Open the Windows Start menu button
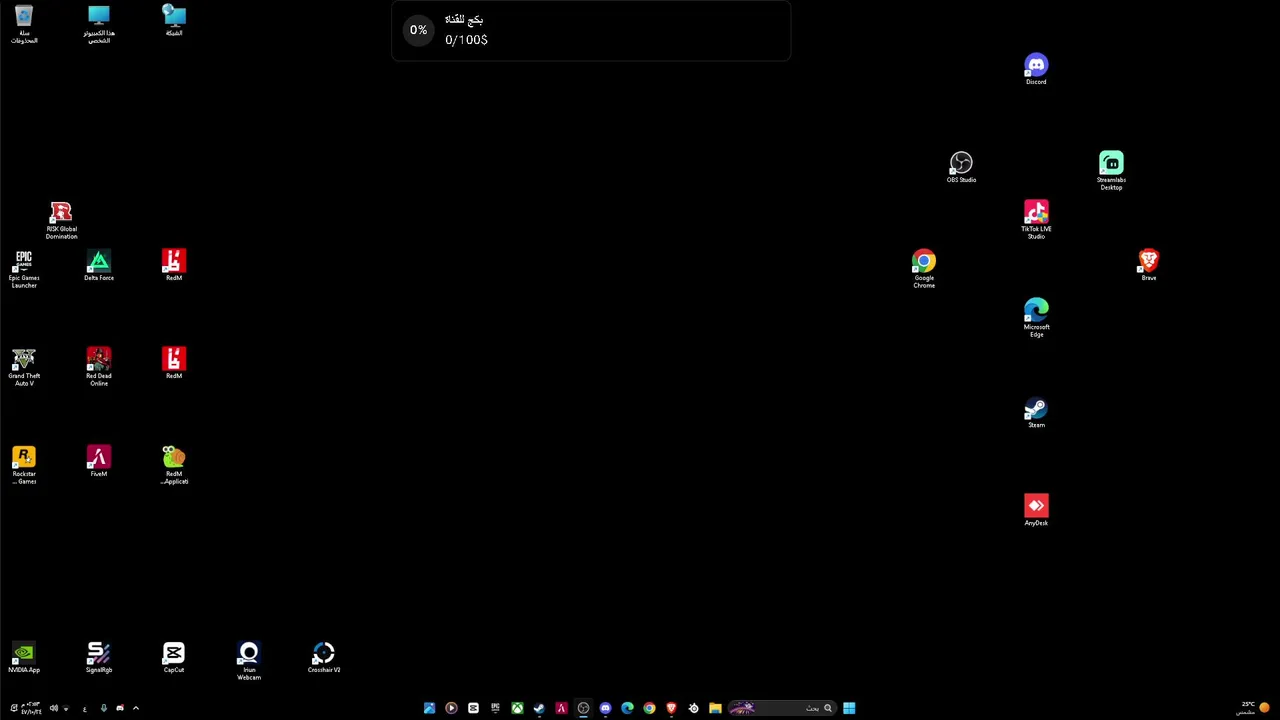1280x720 pixels. point(849,708)
